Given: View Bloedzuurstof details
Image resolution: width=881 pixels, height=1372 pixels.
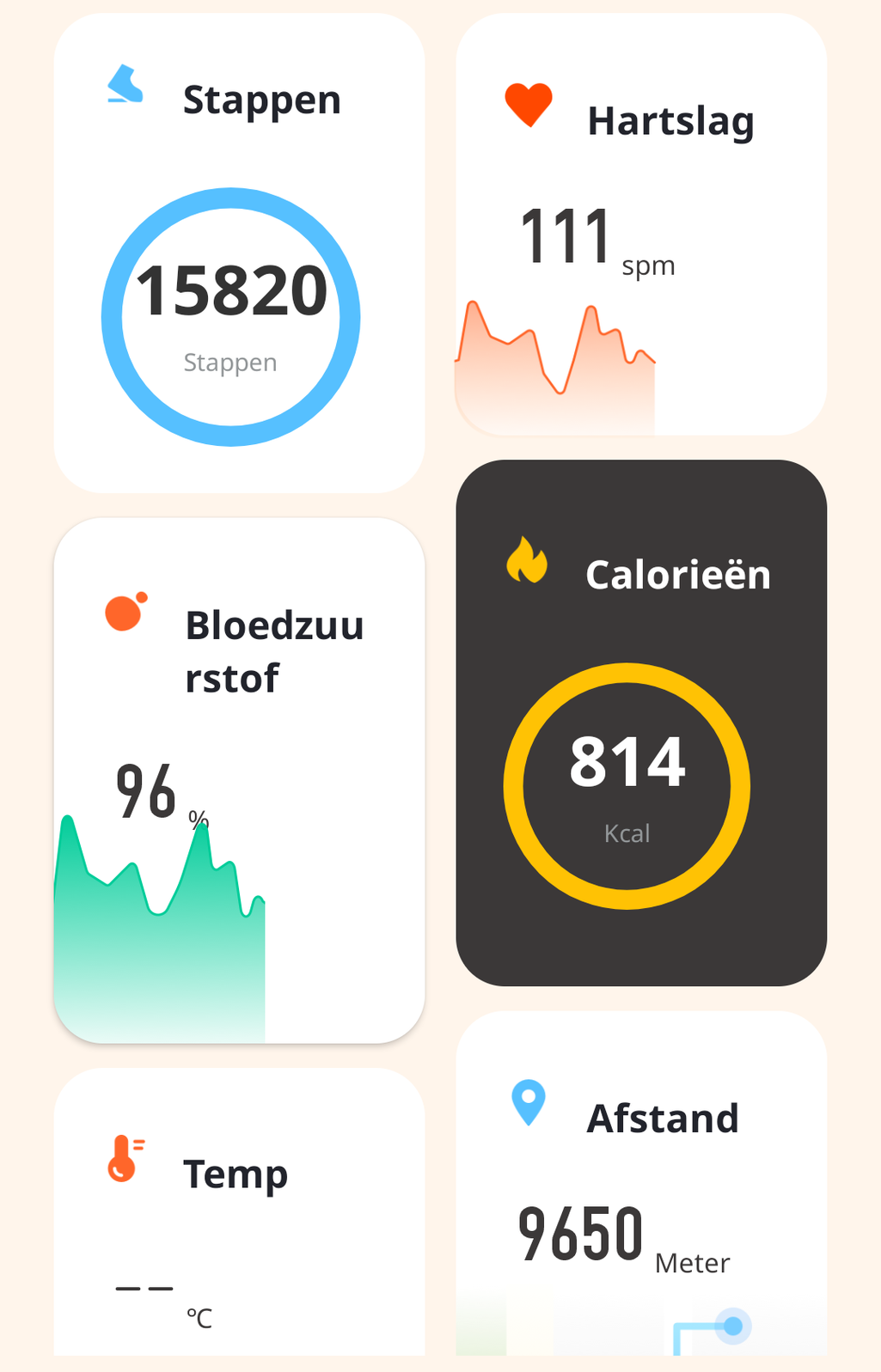Looking at the screenshot, I should pyautogui.click(x=239, y=780).
